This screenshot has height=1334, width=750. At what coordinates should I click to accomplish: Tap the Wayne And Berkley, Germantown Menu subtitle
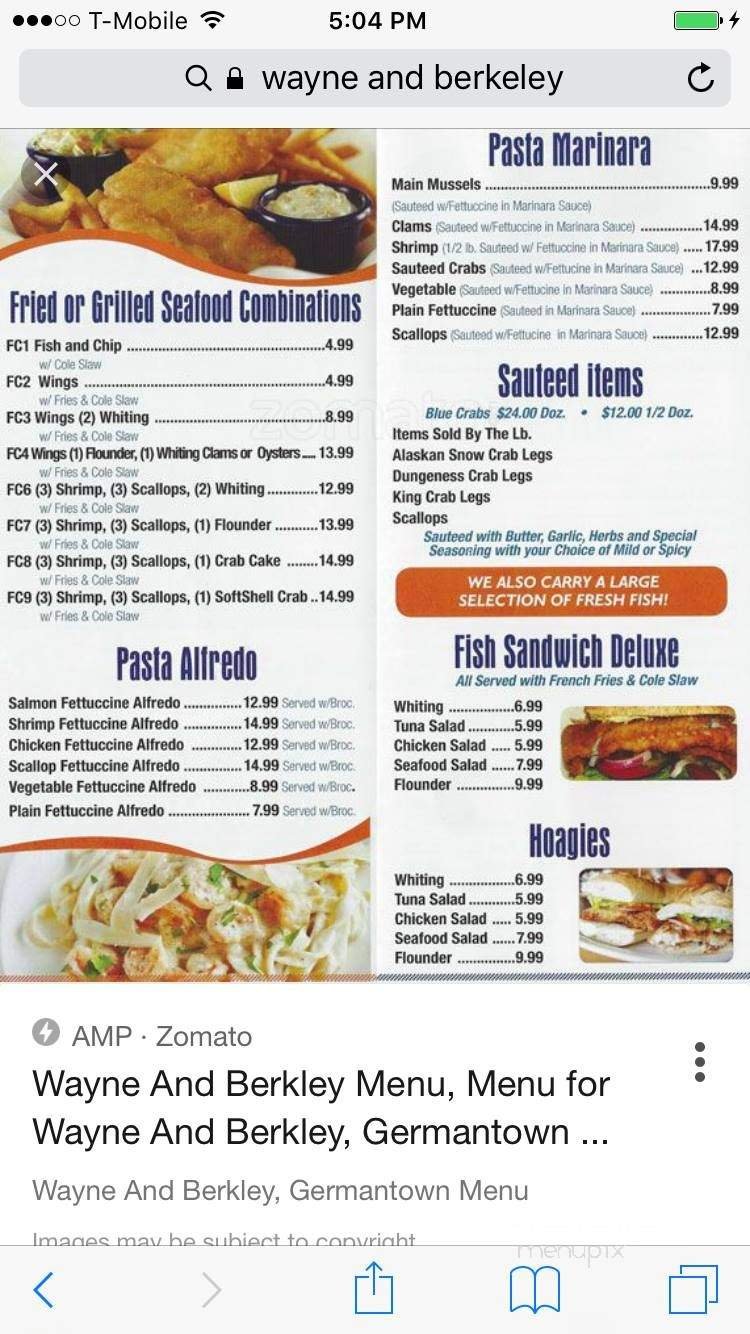[279, 1191]
